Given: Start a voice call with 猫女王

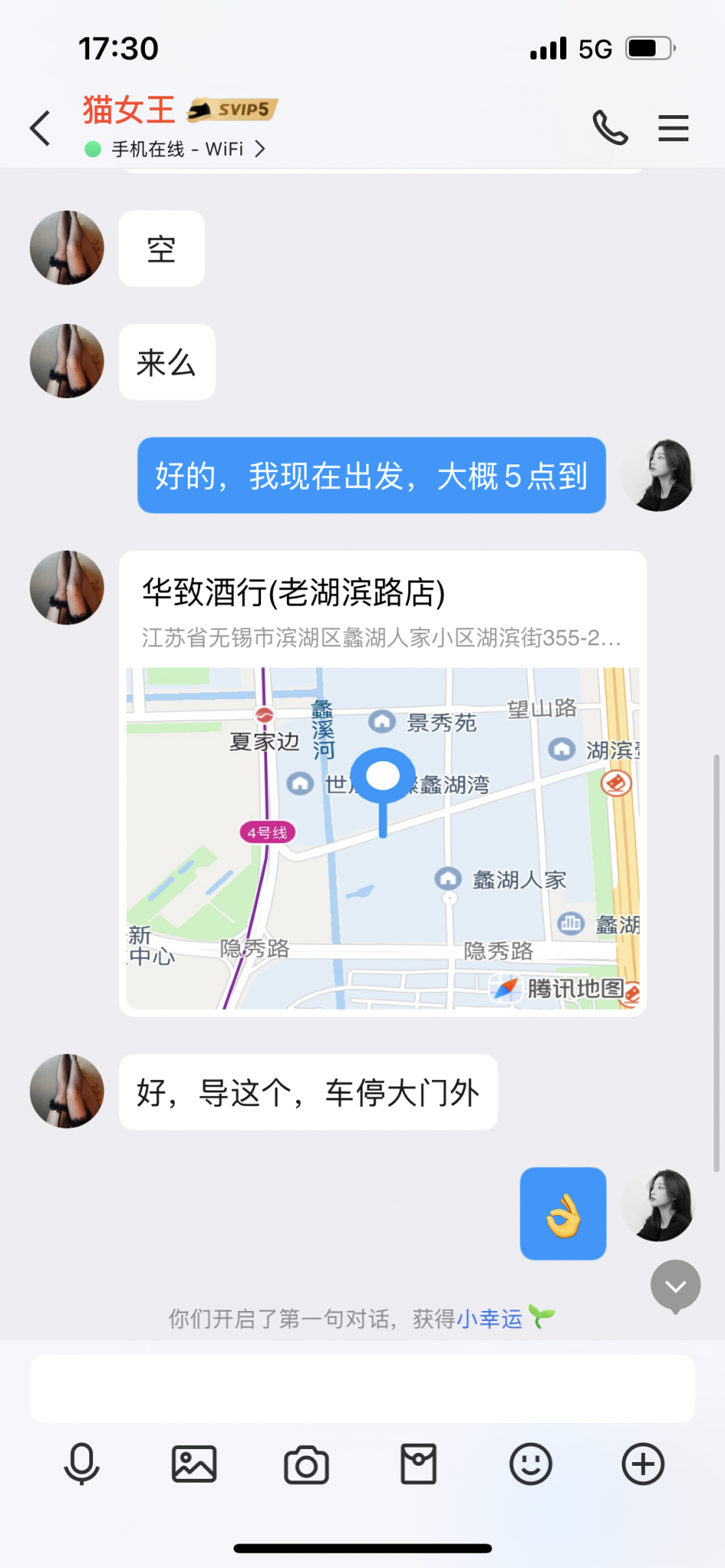Looking at the screenshot, I should (x=610, y=127).
